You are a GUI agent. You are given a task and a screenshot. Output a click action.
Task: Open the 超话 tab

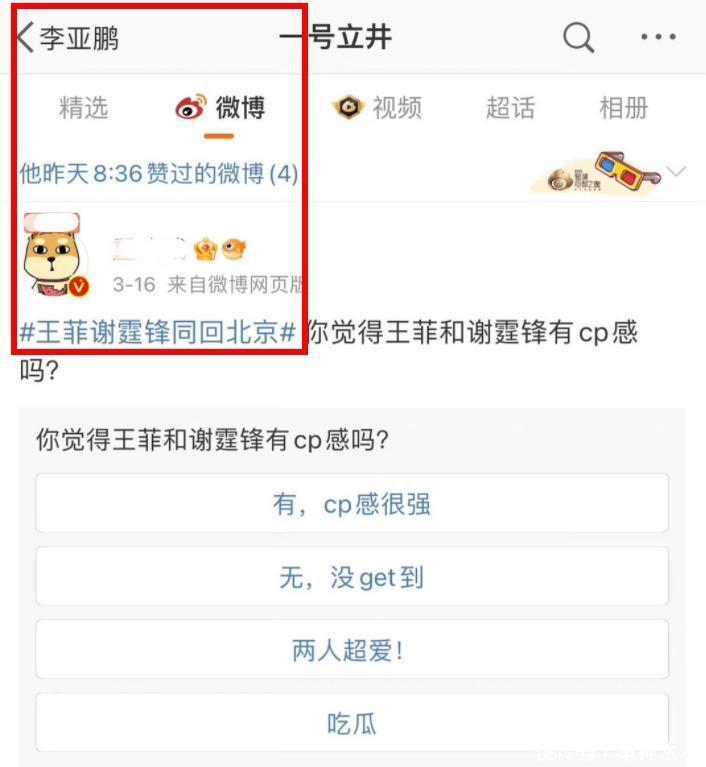pos(510,108)
